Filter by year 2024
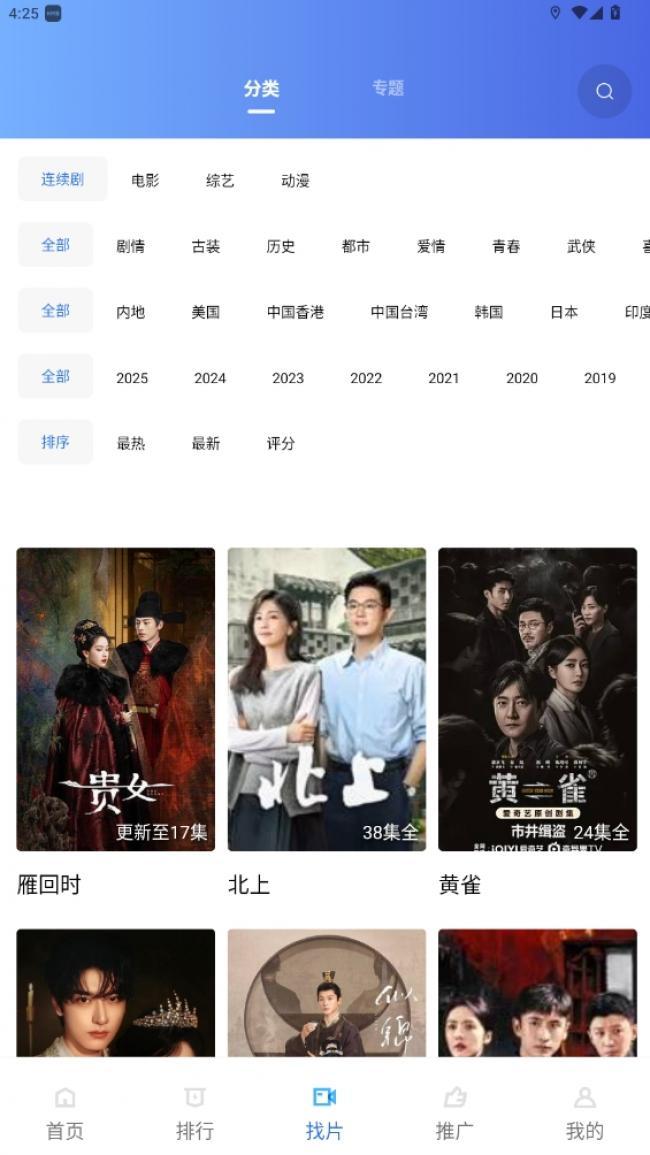The width and height of the screenshot is (650, 1155). click(210, 378)
